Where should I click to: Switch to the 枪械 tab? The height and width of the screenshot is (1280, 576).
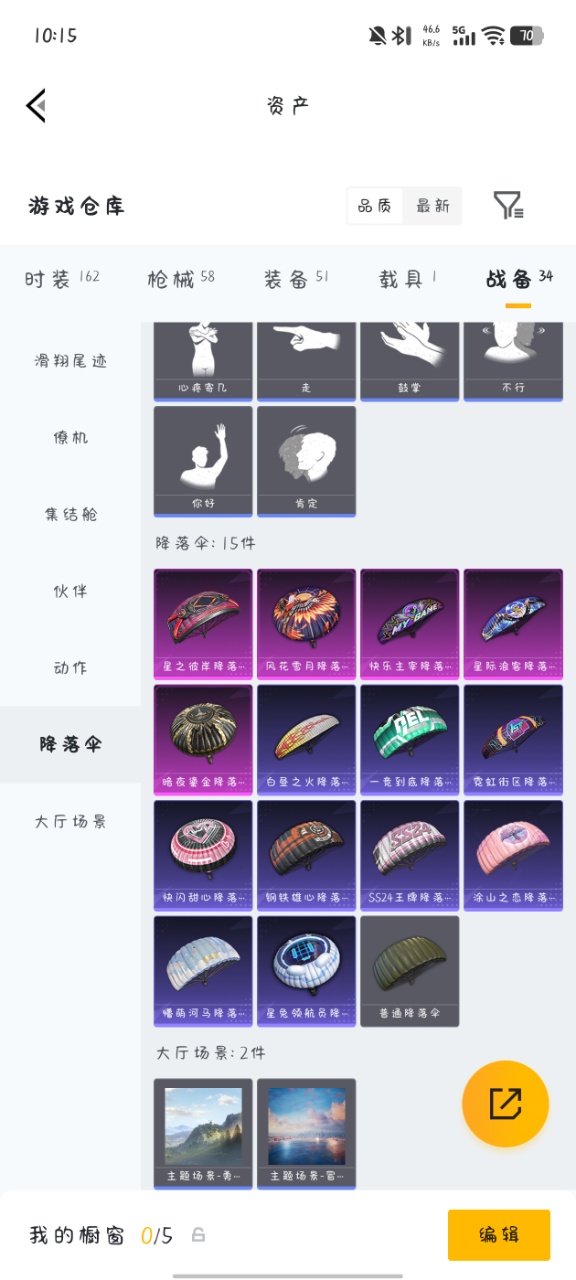pos(181,279)
